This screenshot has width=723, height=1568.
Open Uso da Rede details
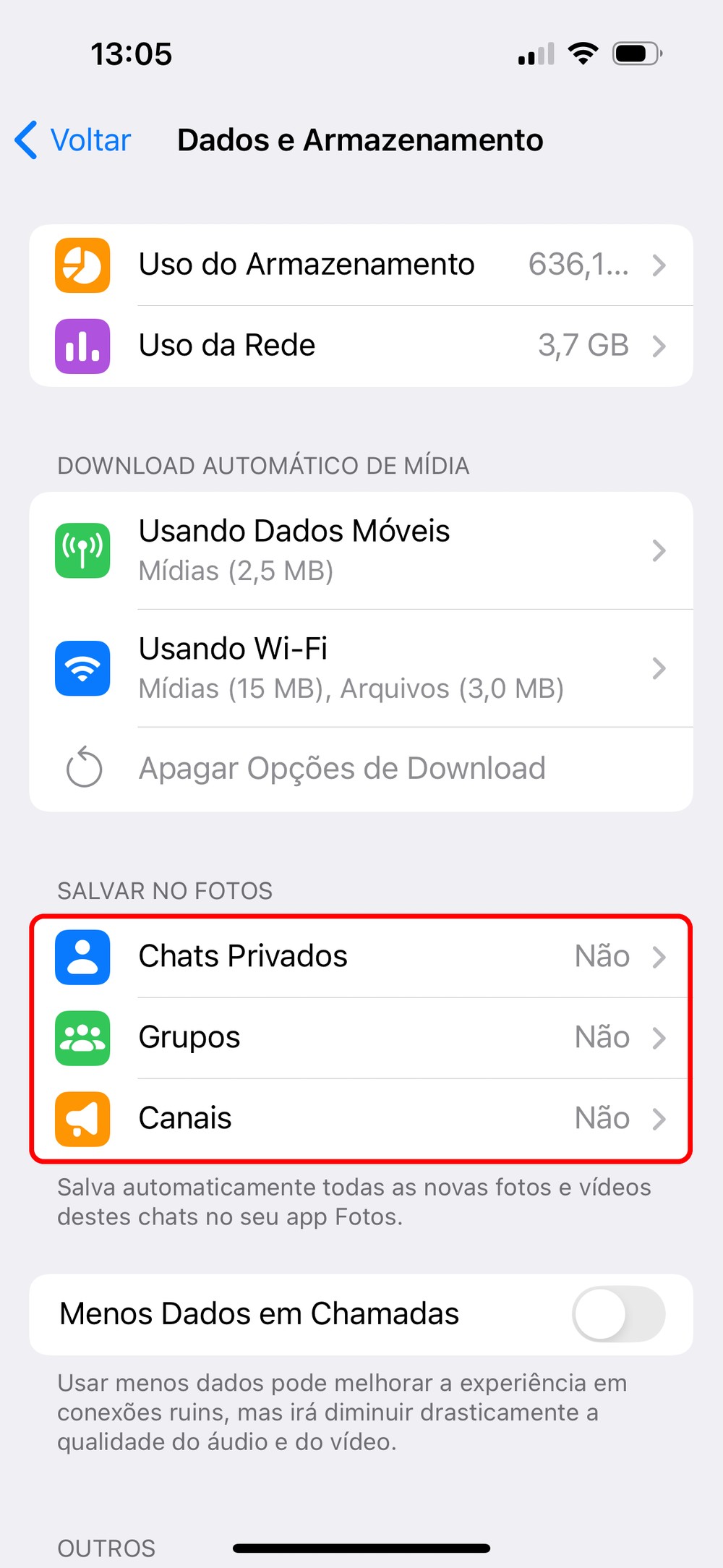coord(361,346)
